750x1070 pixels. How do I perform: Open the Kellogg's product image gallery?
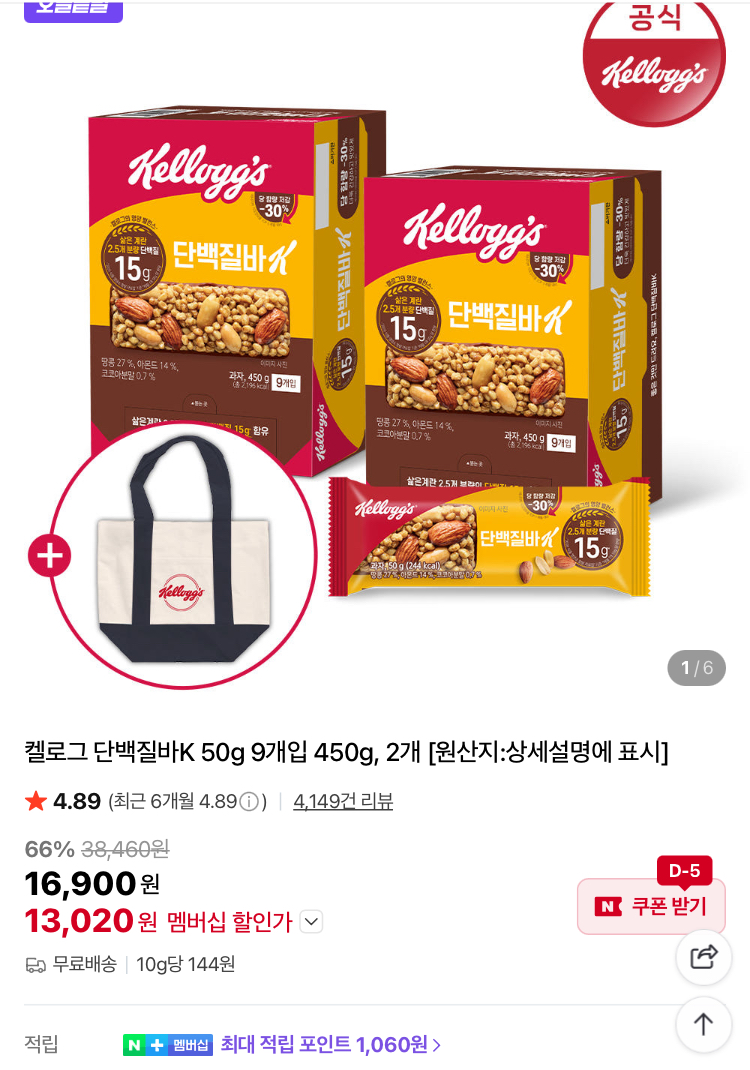pos(375,380)
